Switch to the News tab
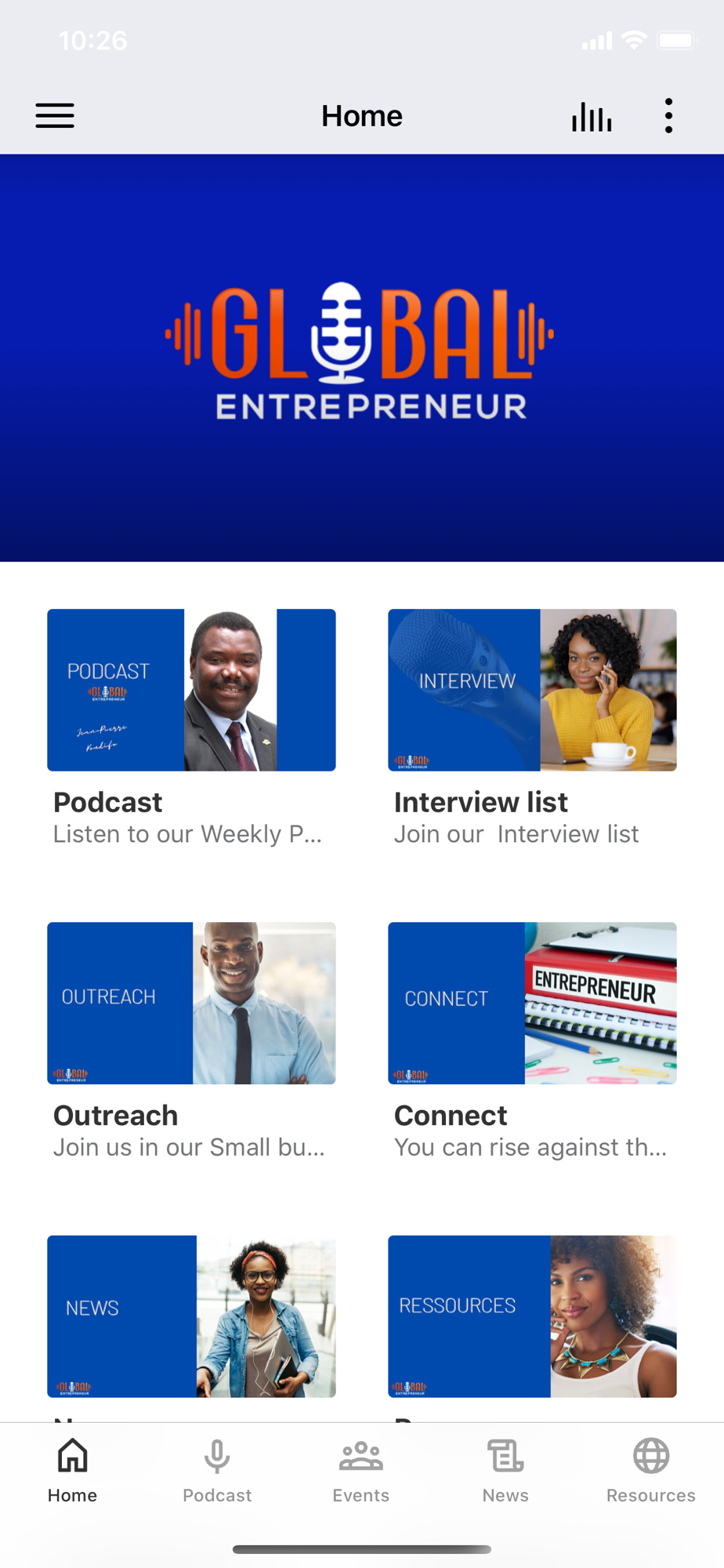 click(505, 1470)
